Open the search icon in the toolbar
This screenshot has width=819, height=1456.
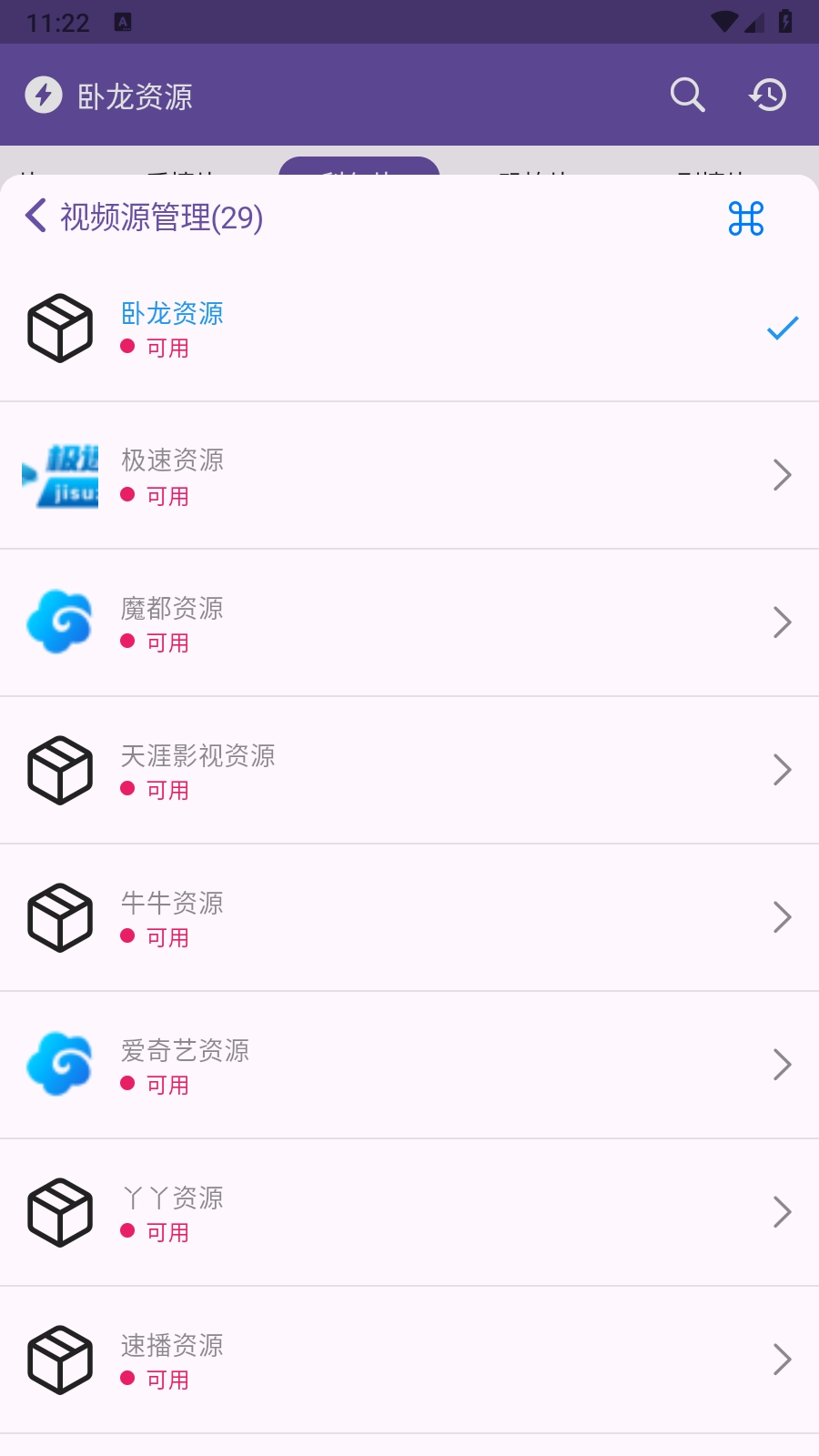pos(686,94)
